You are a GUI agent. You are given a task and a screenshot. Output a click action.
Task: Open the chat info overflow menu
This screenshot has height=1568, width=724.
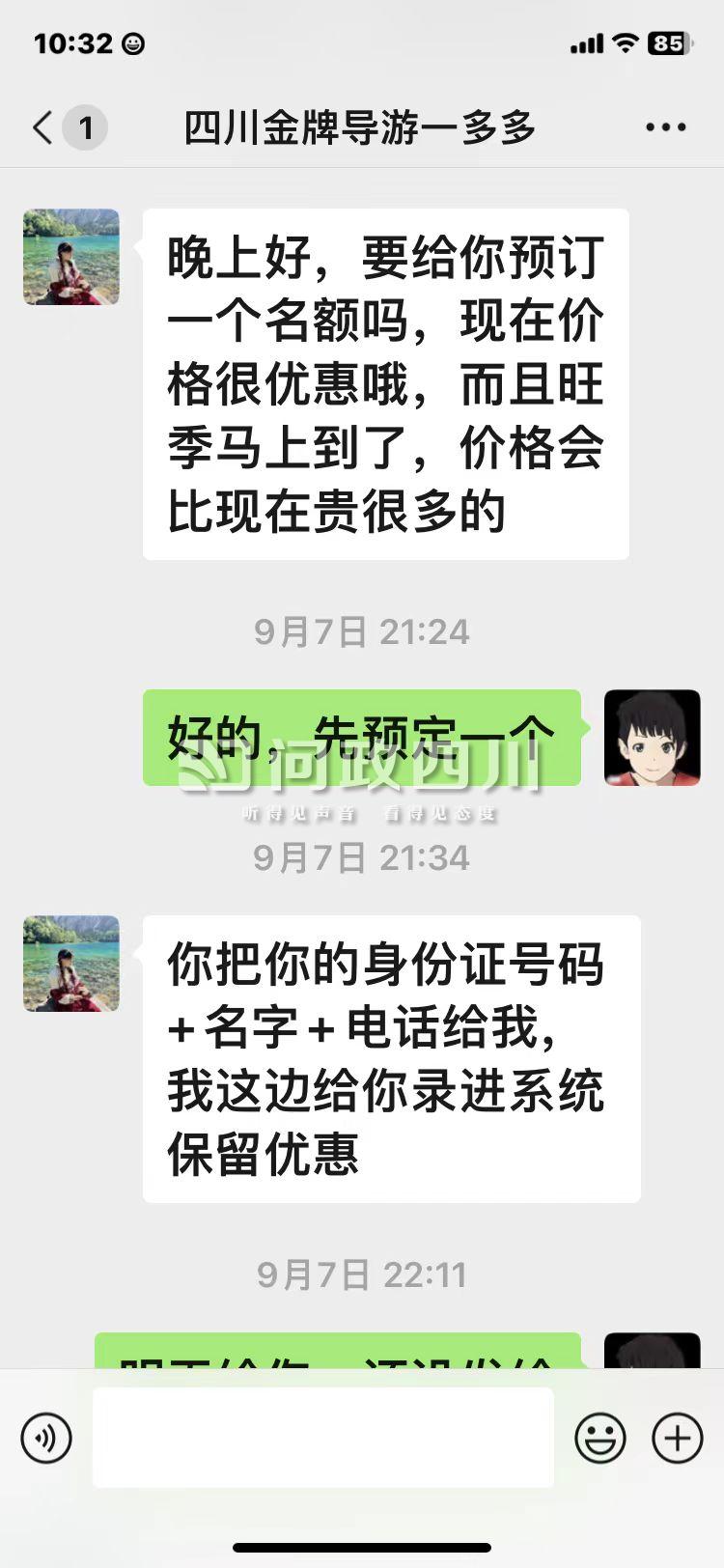point(665,127)
